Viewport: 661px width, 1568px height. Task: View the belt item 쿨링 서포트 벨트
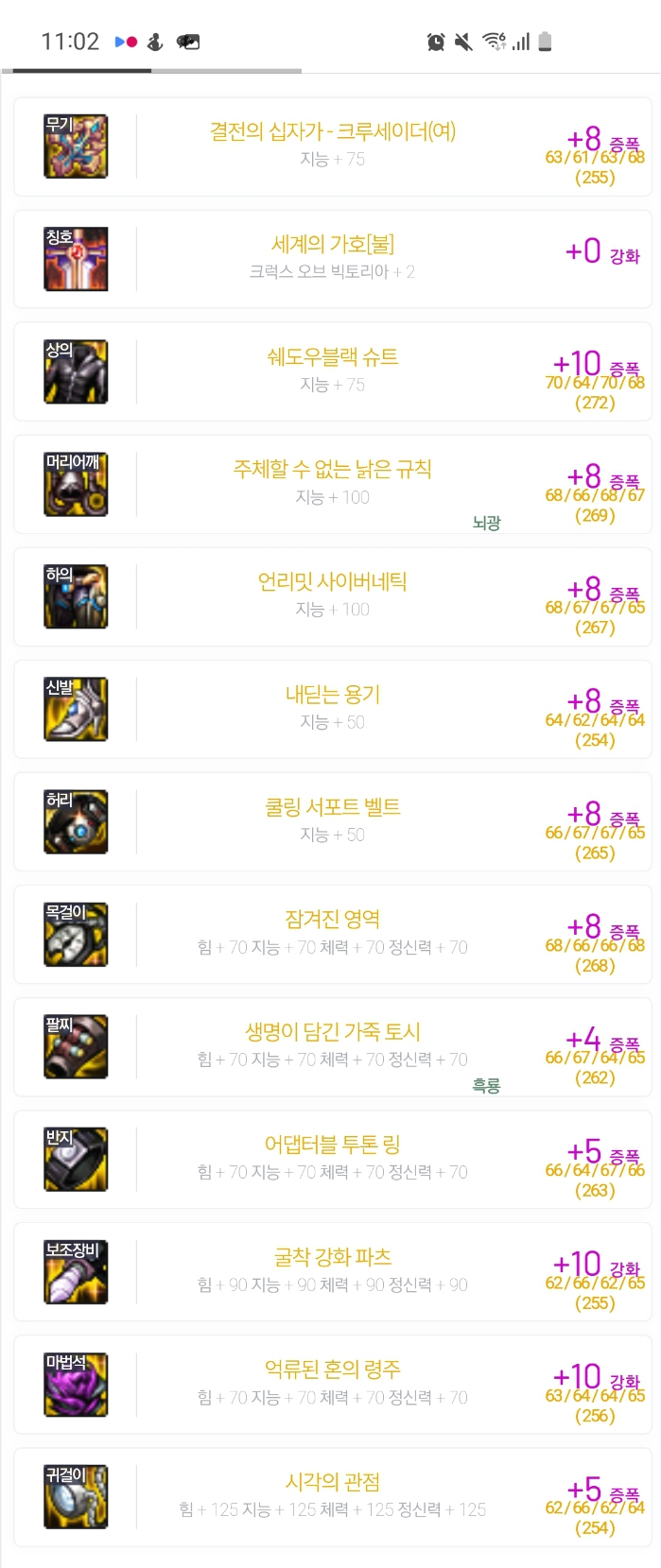[x=332, y=807]
